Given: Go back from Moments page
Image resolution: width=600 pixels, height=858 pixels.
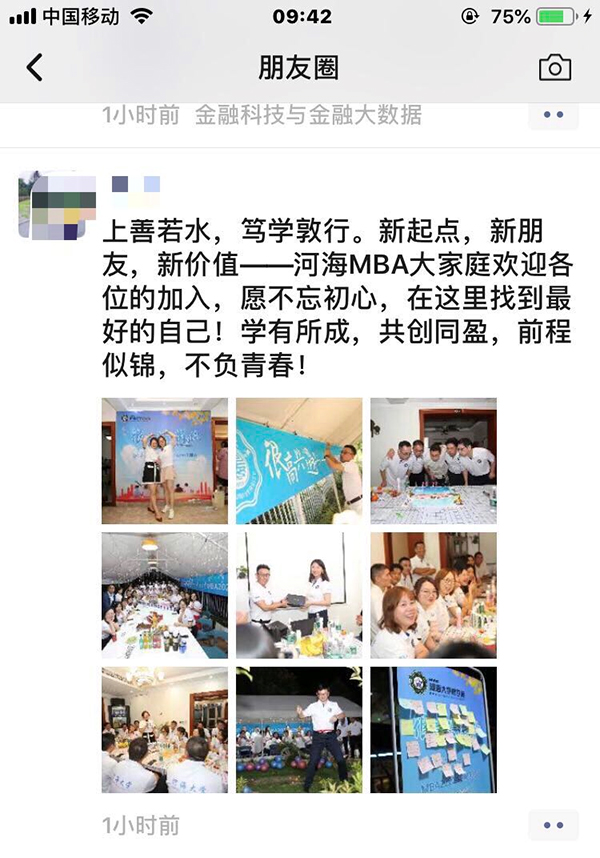Looking at the screenshot, I should pos(35,67).
